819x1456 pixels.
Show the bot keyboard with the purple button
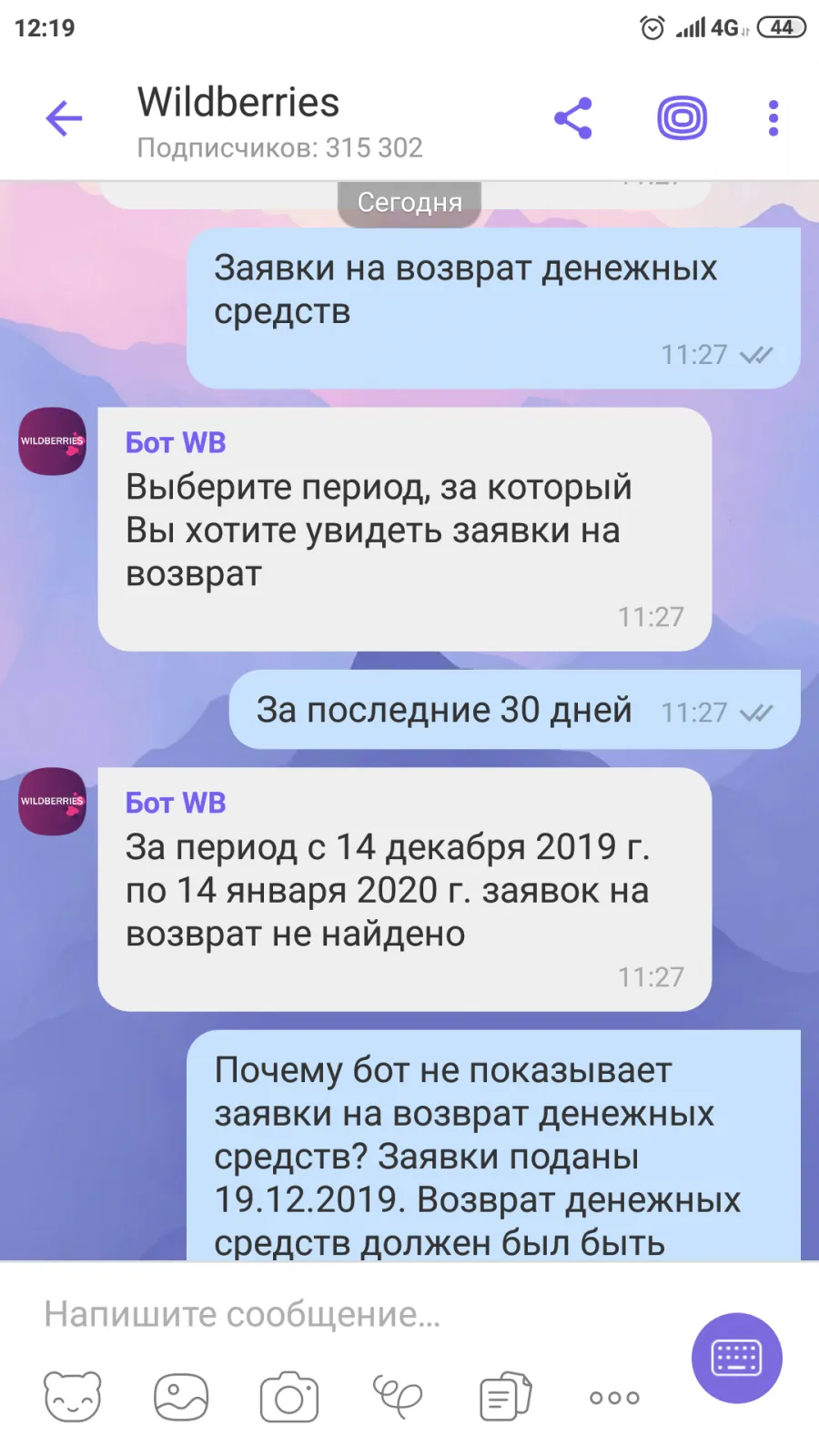pyautogui.click(x=737, y=1358)
